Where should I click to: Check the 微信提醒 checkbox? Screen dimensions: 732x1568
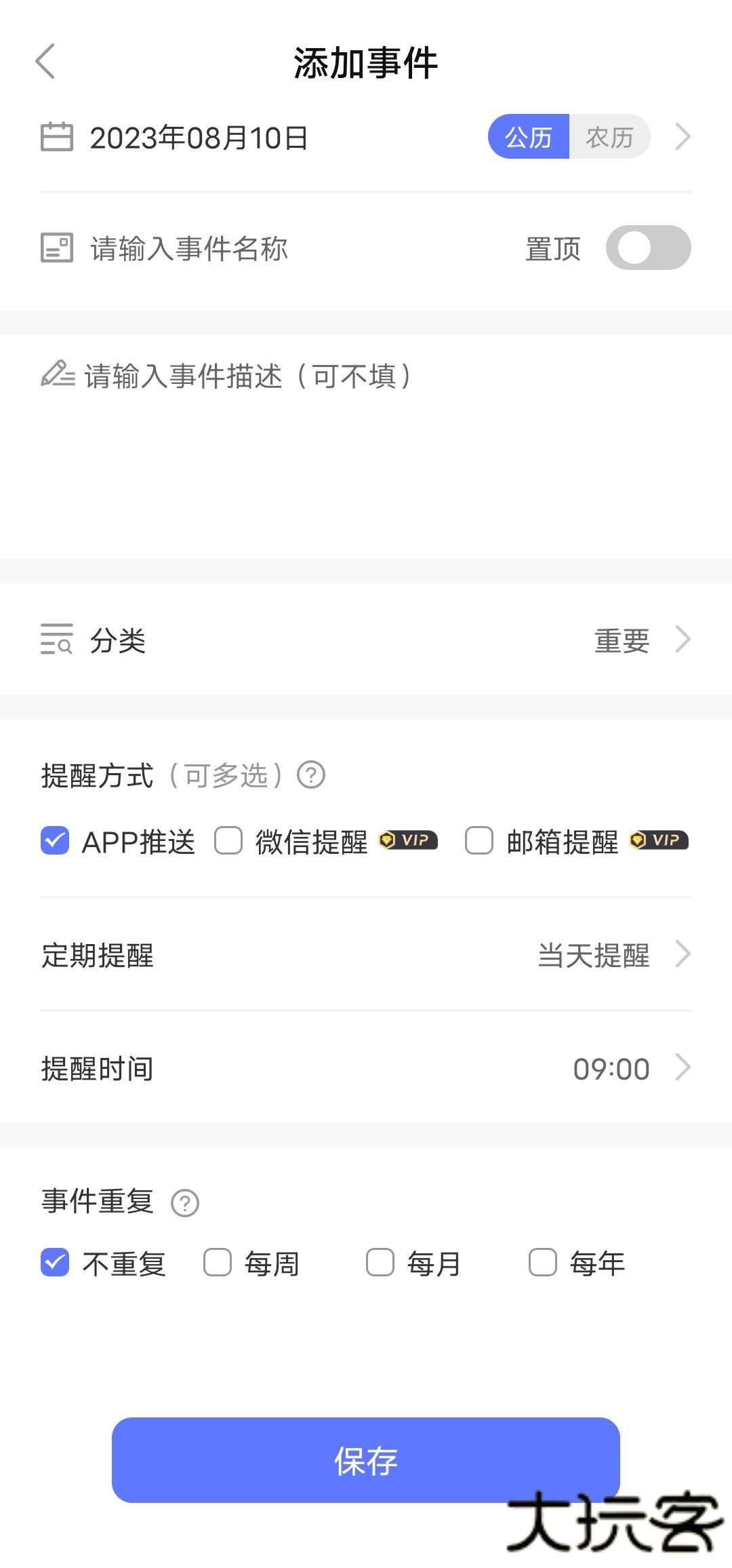pos(229,840)
